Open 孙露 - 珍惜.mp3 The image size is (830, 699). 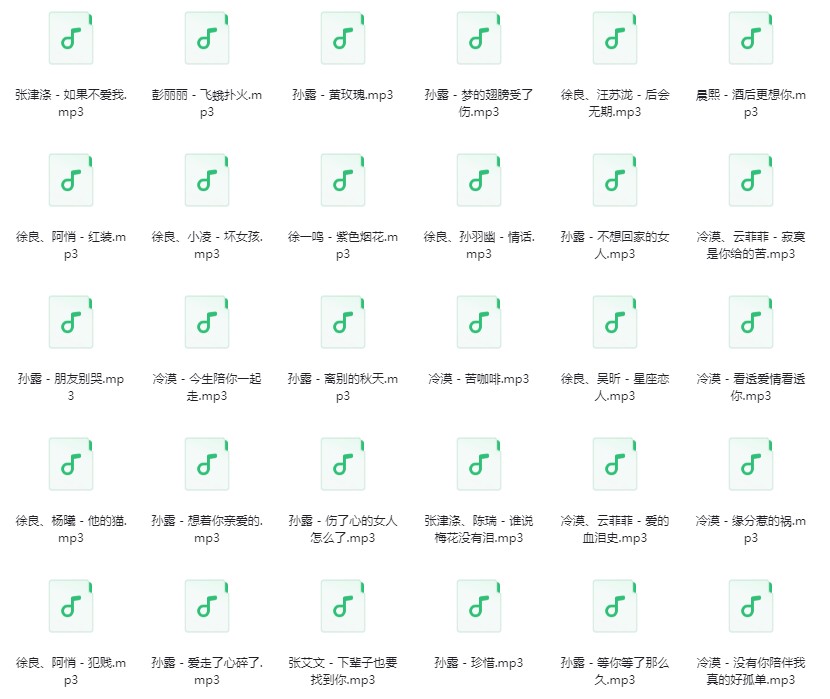(479, 606)
